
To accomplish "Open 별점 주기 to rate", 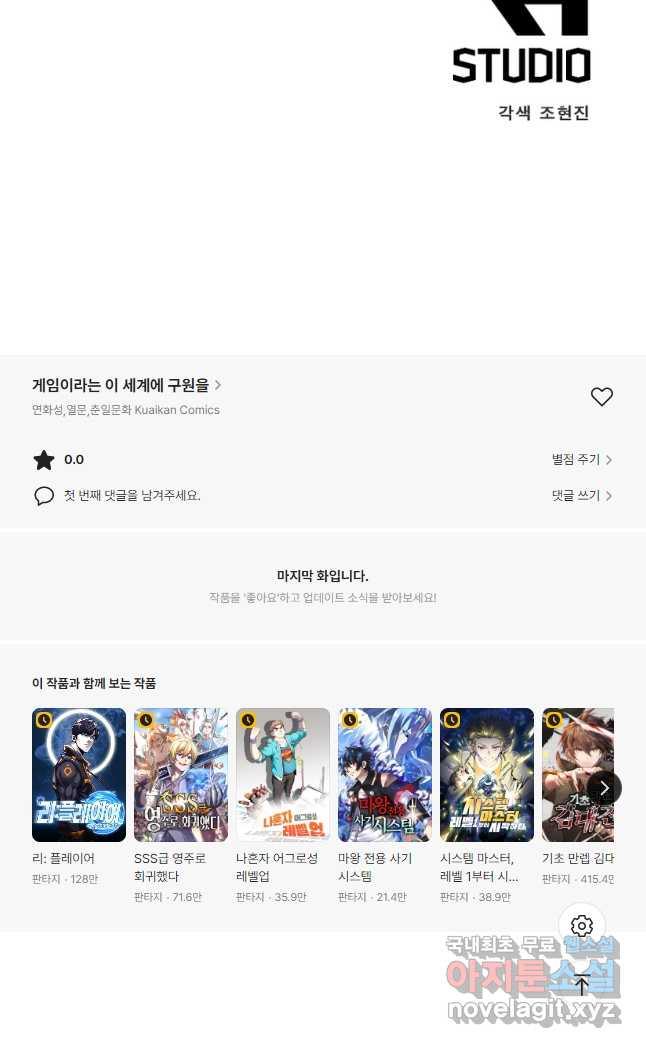I will [581, 460].
